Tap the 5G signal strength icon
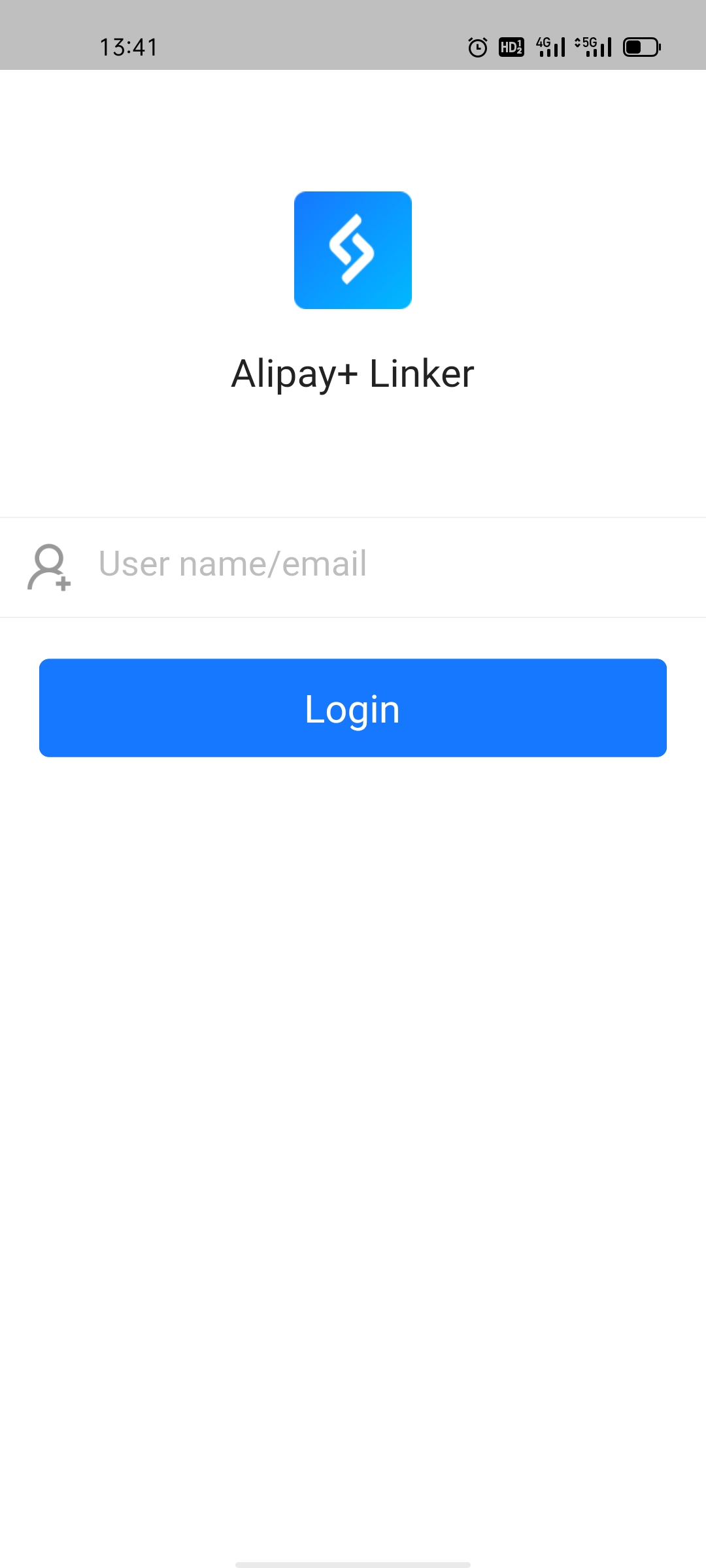The width and height of the screenshot is (706, 1568). [x=592, y=47]
